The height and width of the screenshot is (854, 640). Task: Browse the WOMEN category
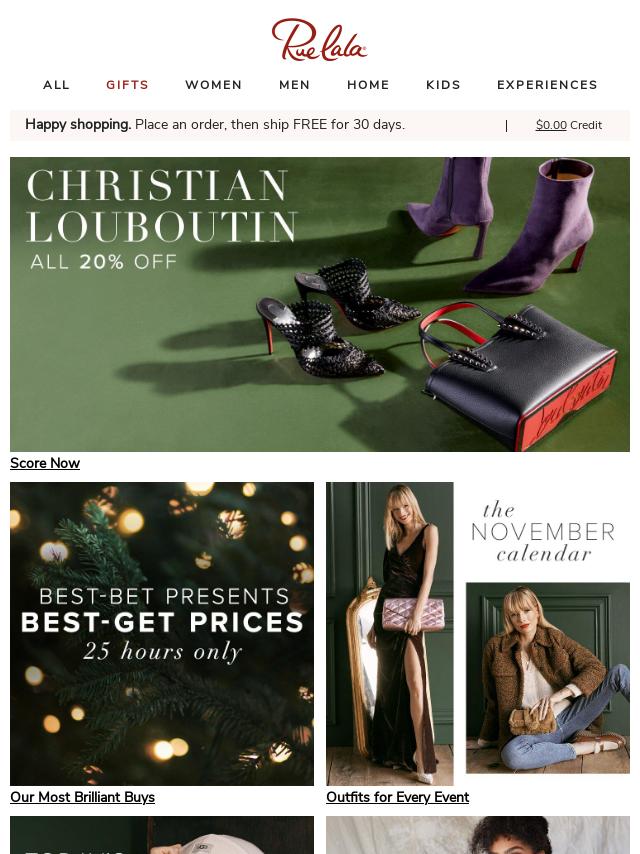213,85
